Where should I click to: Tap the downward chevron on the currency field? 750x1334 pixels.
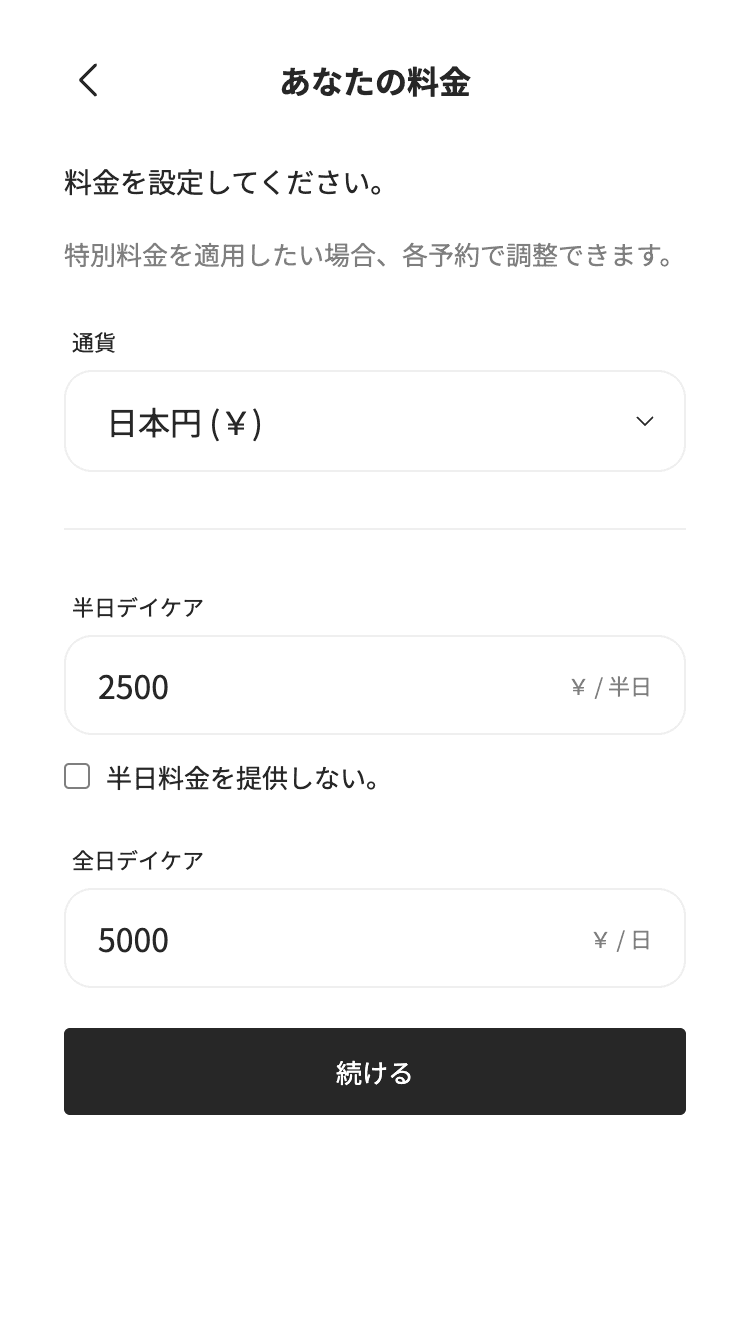pos(645,421)
